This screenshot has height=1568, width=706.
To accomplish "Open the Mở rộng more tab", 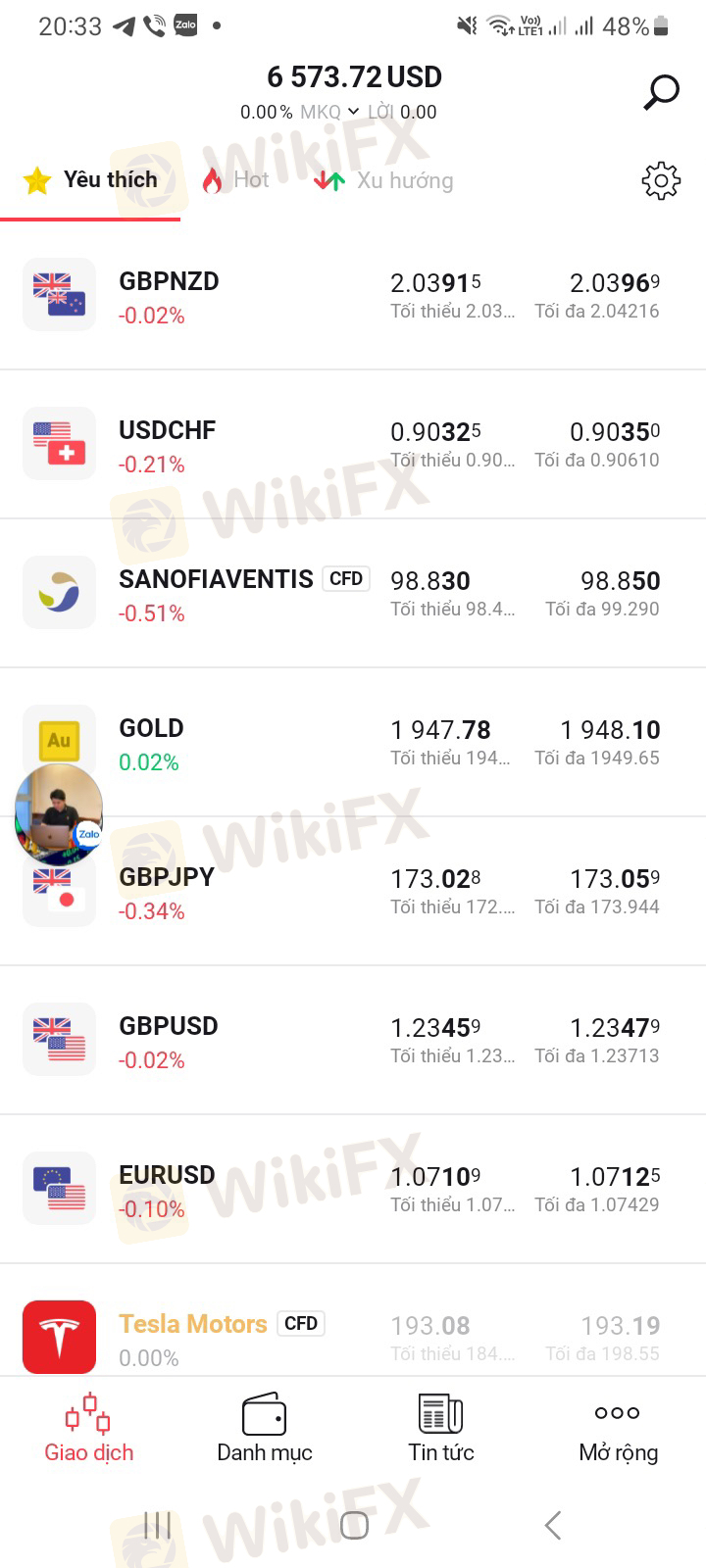I will [618, 1428].
